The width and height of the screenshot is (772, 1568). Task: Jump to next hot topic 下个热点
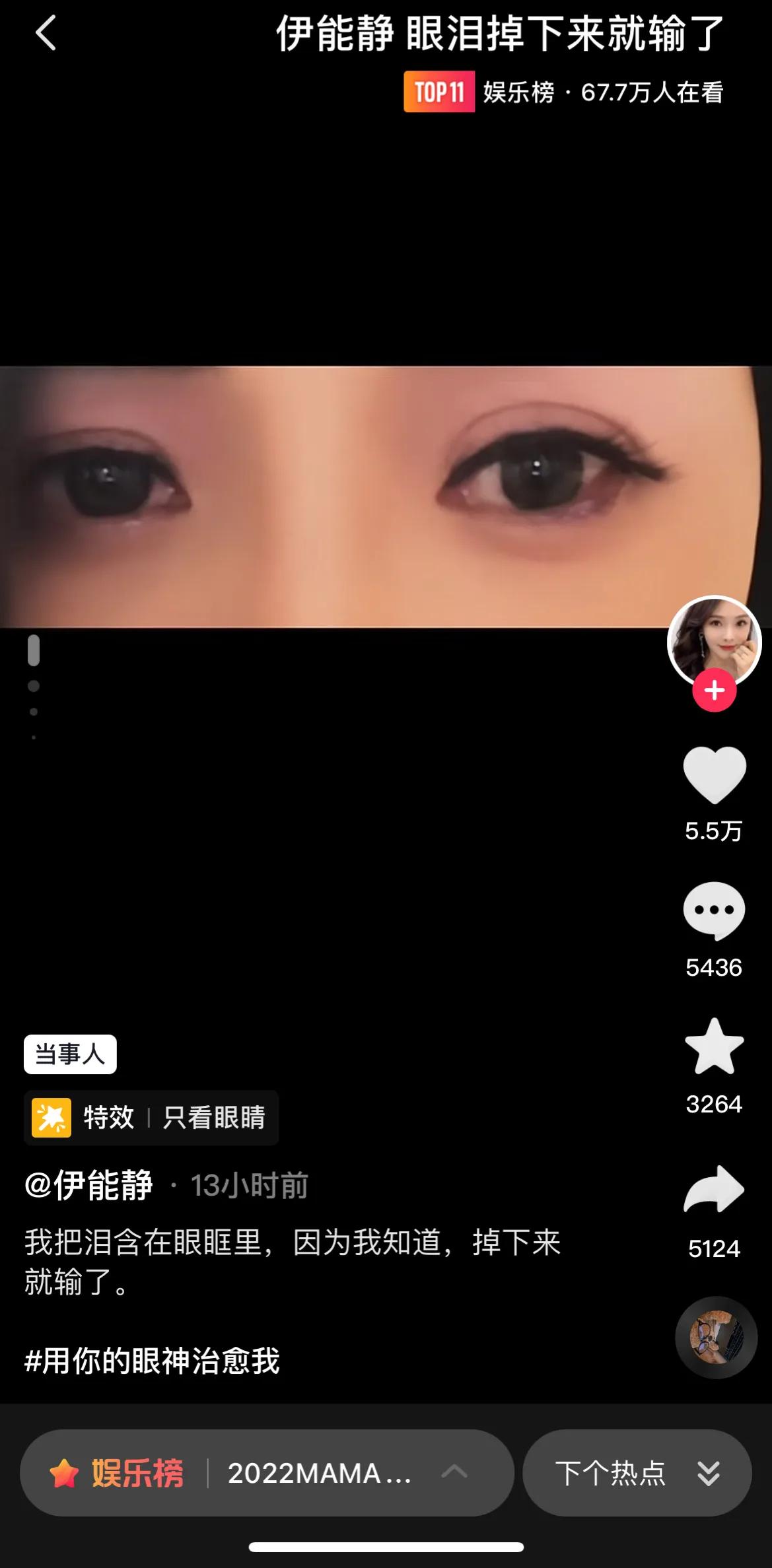pos(637,1473)
